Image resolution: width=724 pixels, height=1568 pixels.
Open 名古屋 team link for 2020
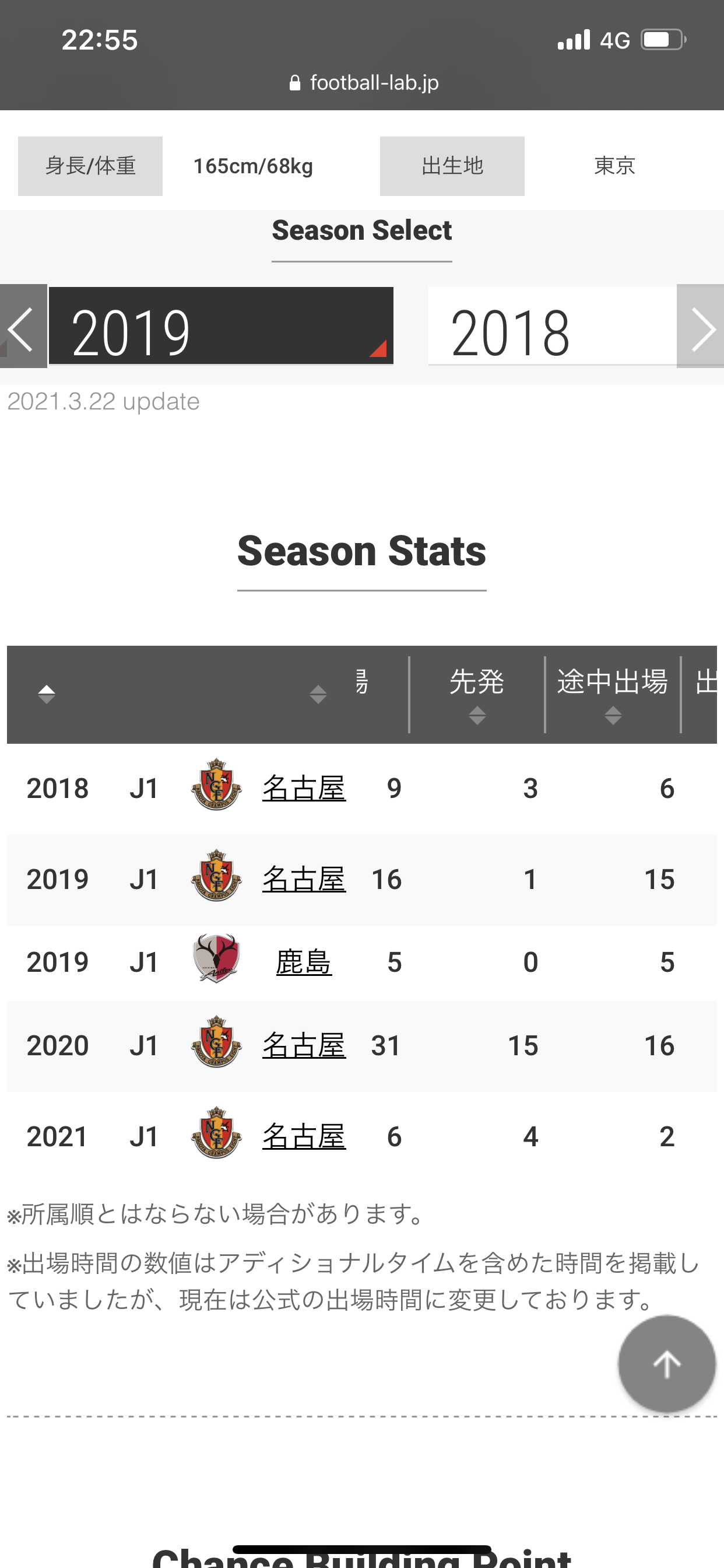coord(304,1046)
